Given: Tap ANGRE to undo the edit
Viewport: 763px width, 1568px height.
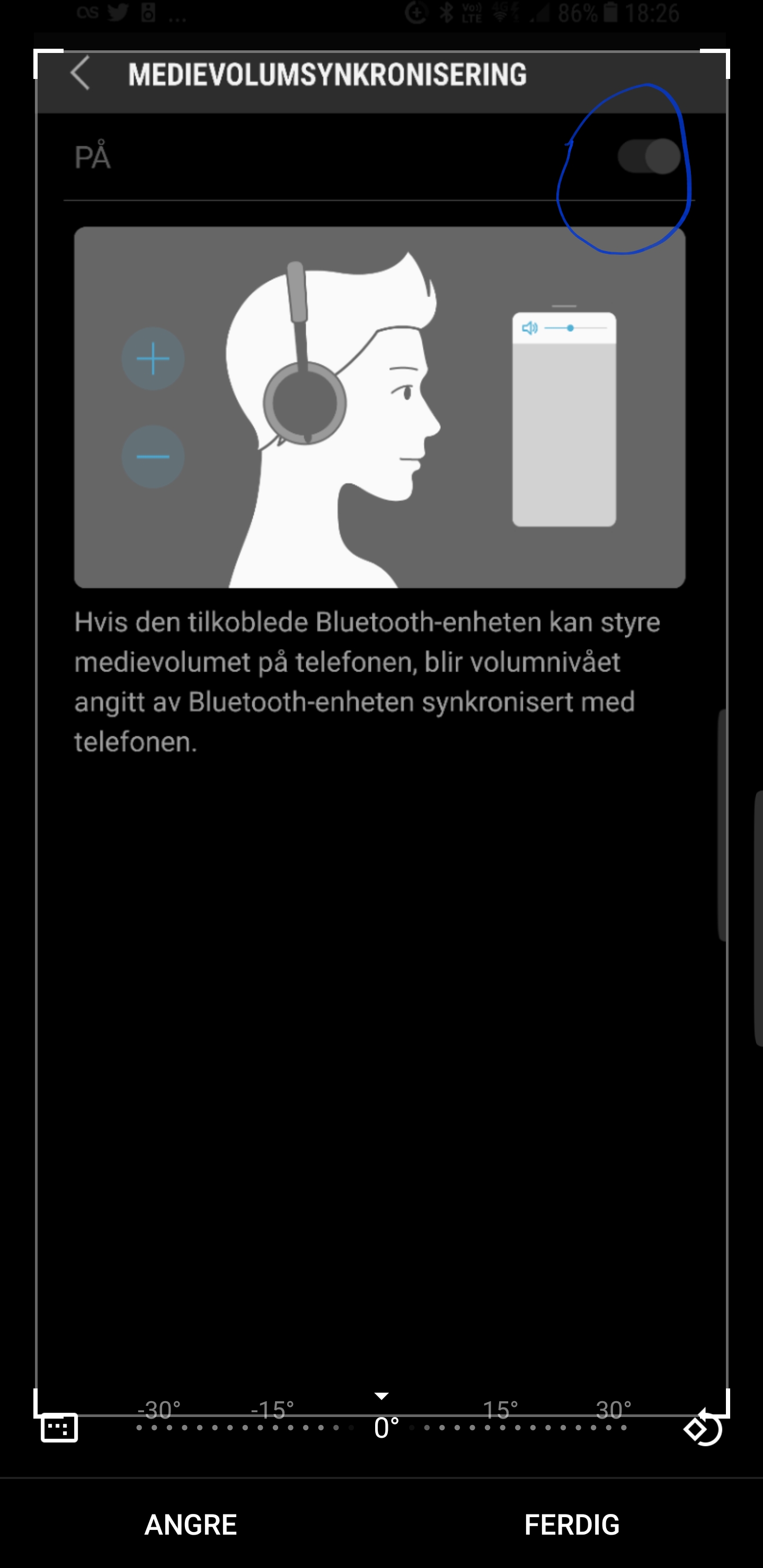Looking at the screenshot, I should (191, 1524).
